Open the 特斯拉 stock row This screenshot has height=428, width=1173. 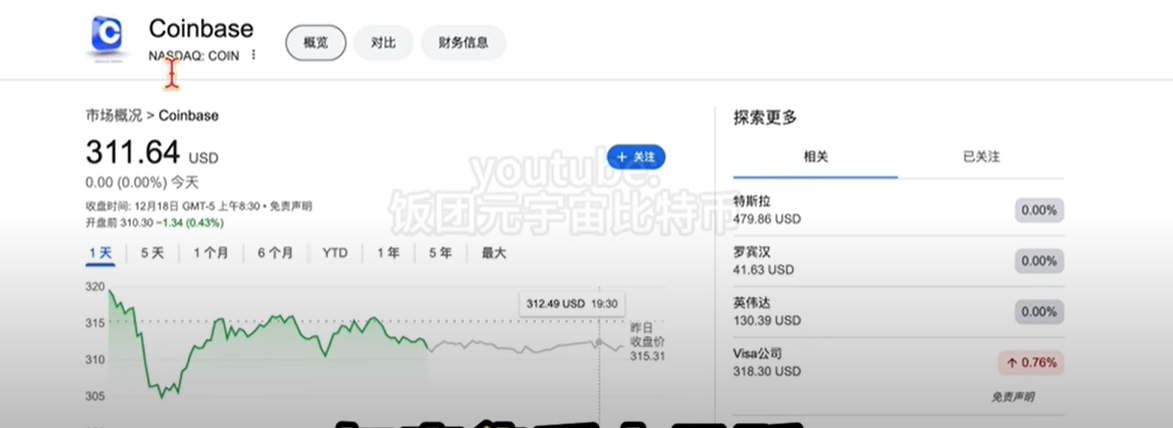pos(898,210)
